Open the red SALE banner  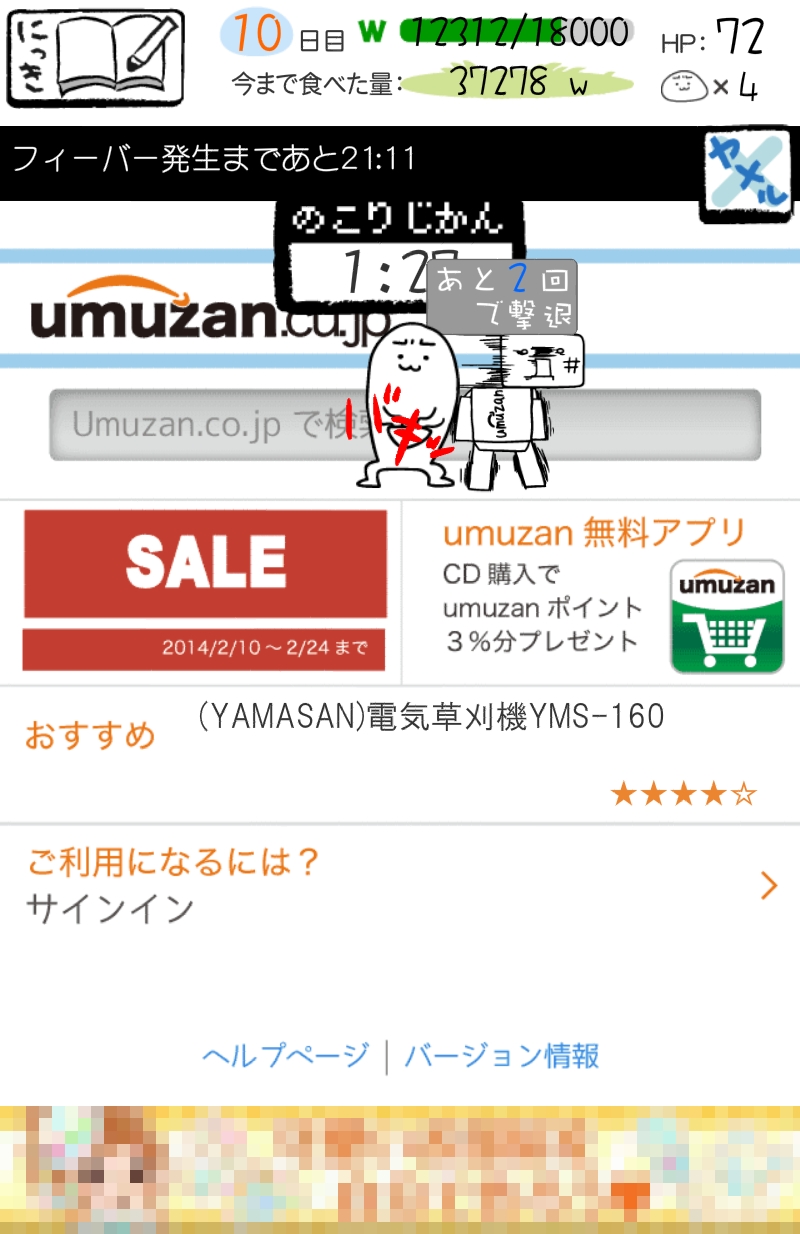pos(205,588)
